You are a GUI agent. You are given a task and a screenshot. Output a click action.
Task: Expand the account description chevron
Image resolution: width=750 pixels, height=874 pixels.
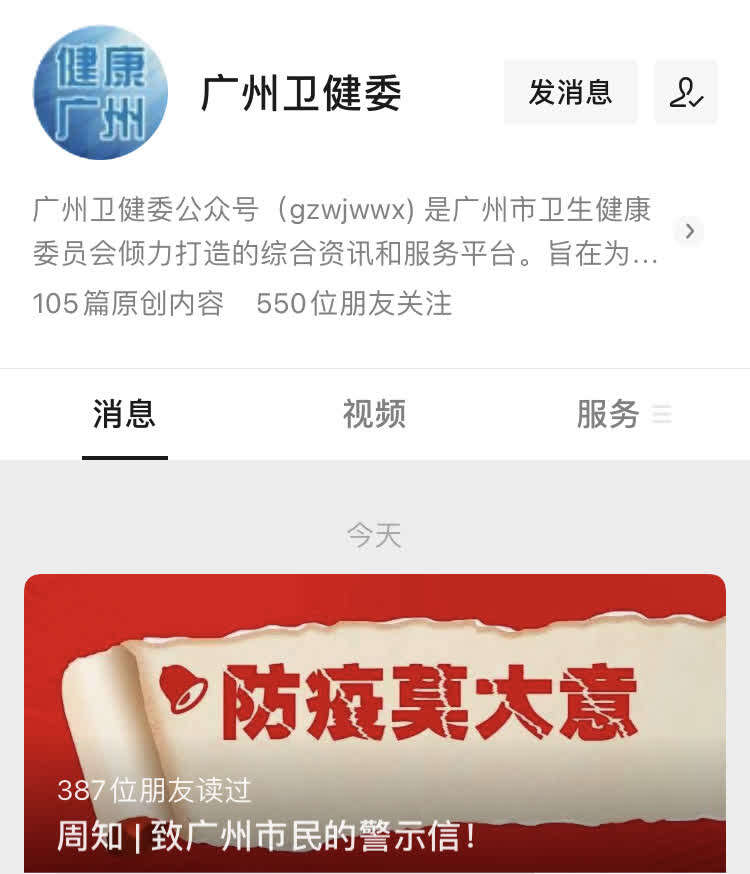688,232
